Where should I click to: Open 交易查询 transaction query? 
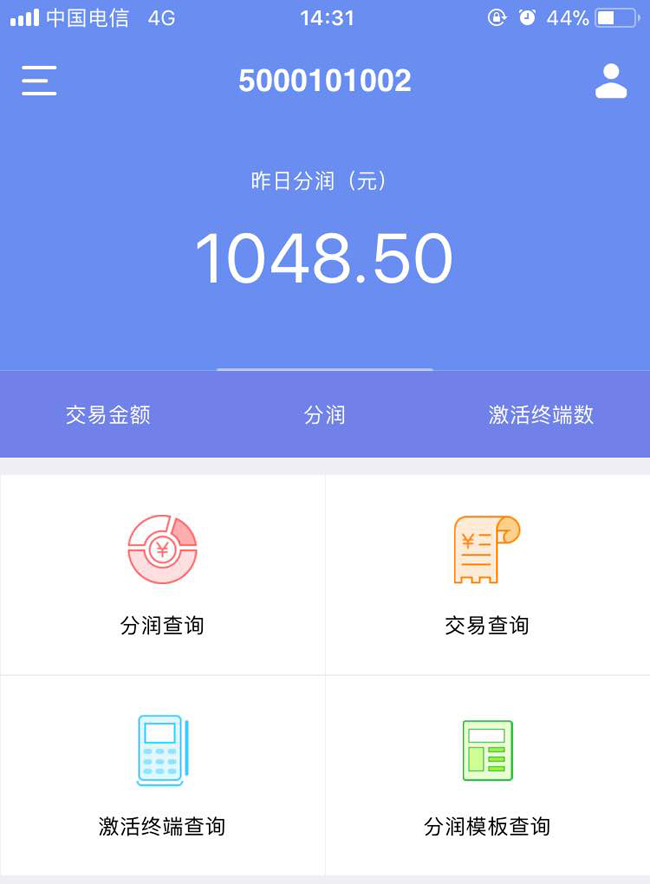(487, 575)
